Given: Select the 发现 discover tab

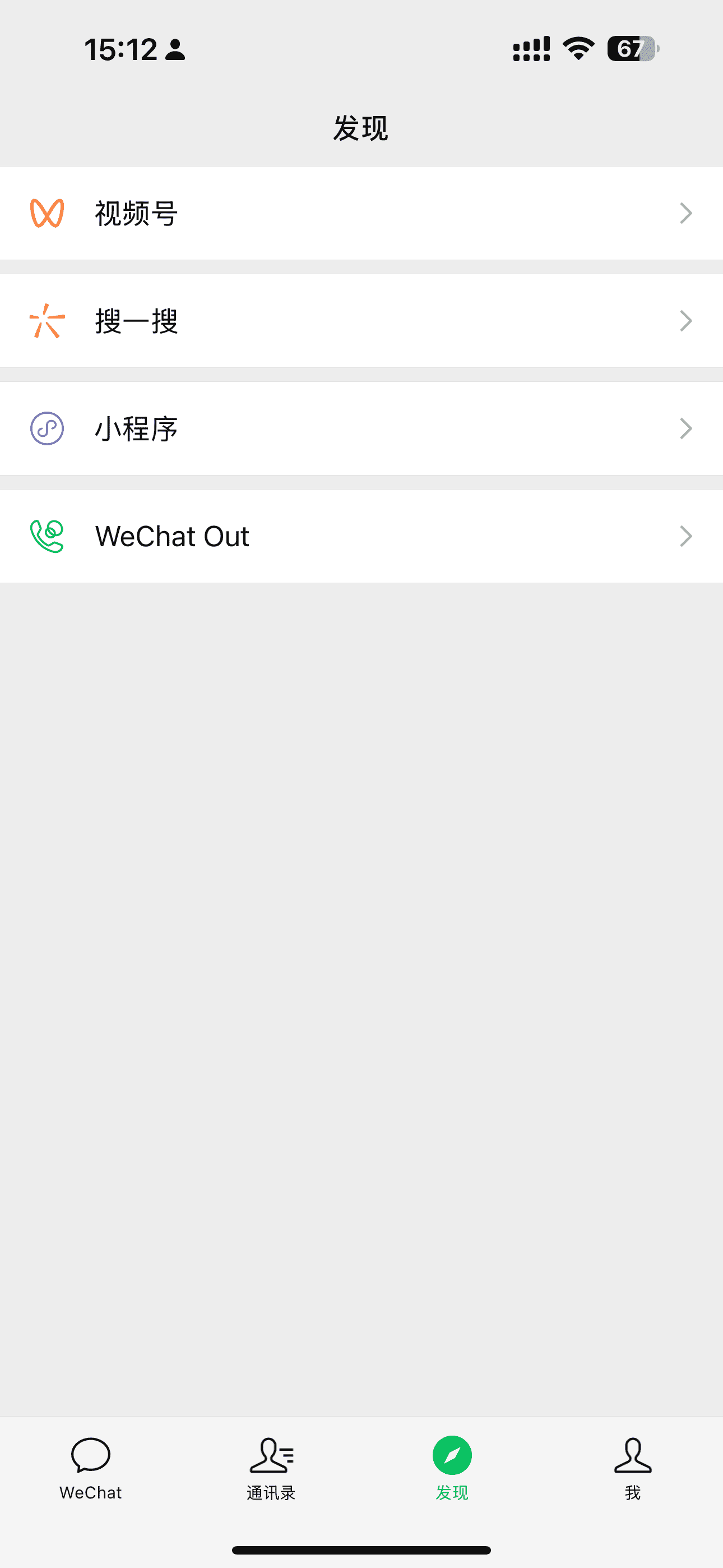Looking at the screenshot, I should point(452,1468).
